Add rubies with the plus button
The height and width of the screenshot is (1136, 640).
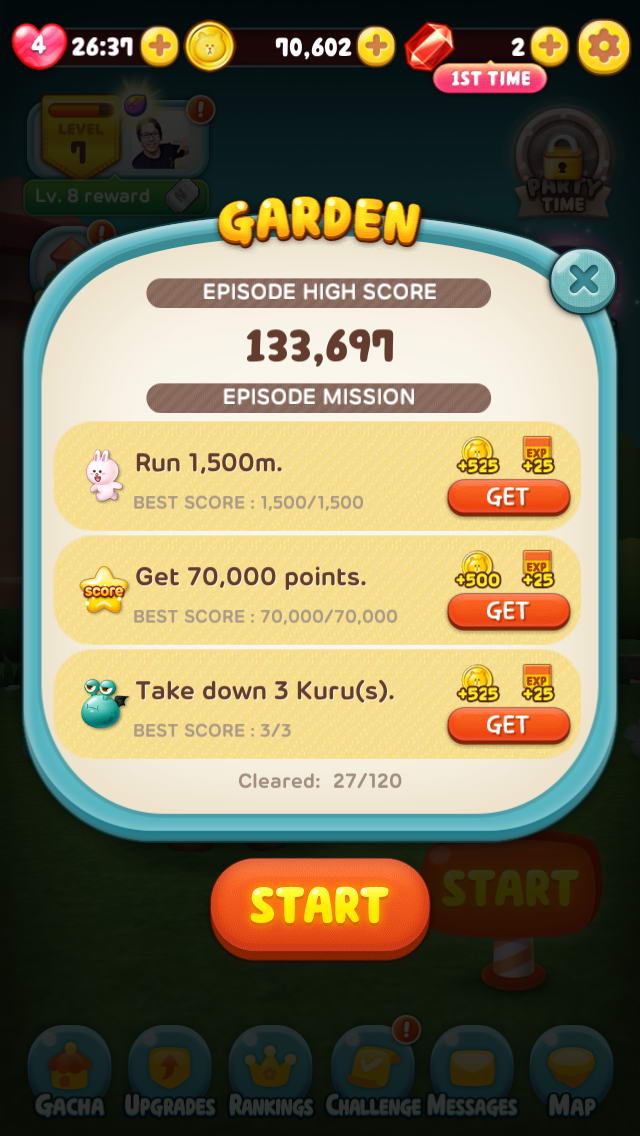pos(549,46)
